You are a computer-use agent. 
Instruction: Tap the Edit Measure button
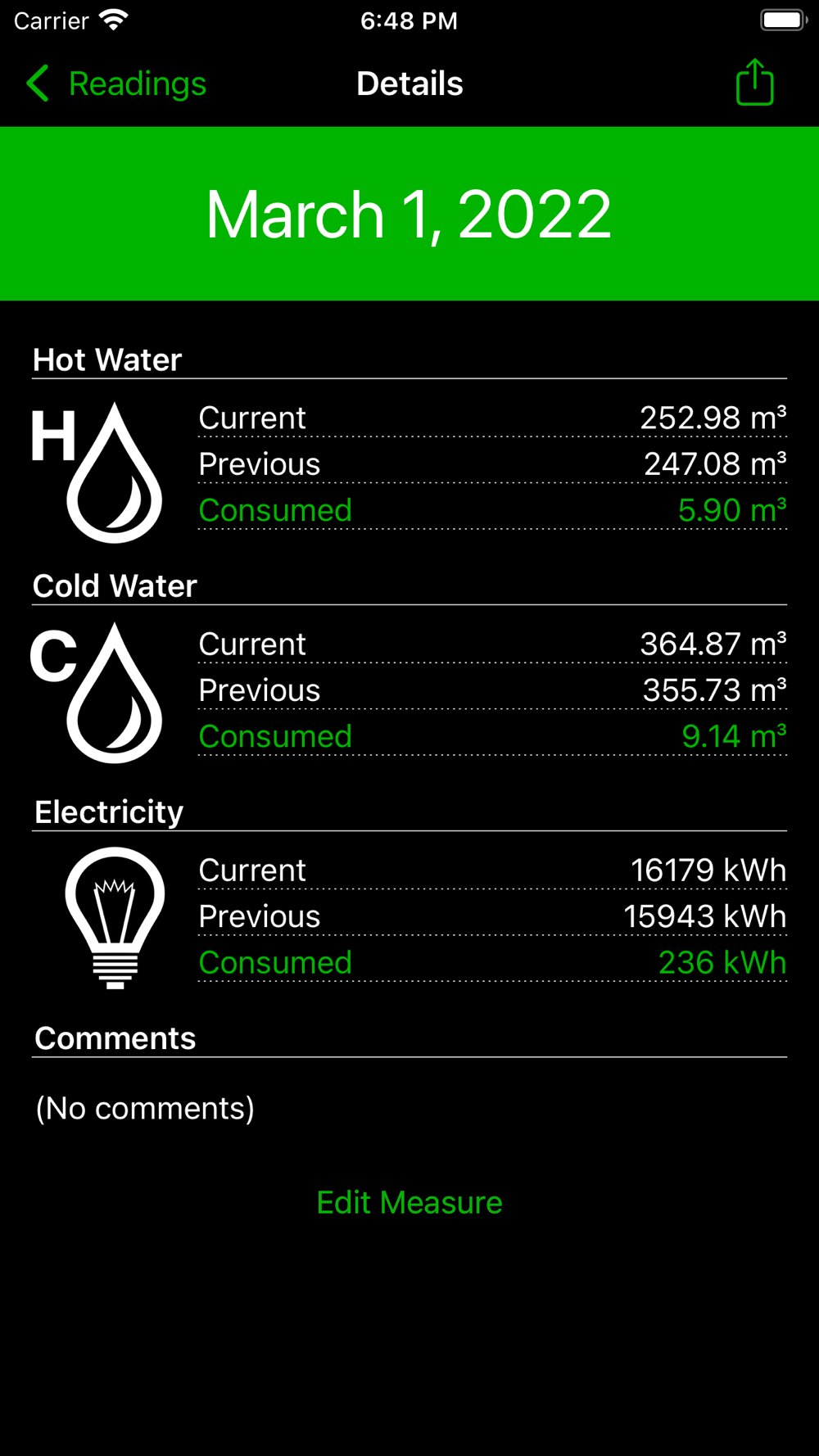pyautogui.click(x=409, y=1202)
